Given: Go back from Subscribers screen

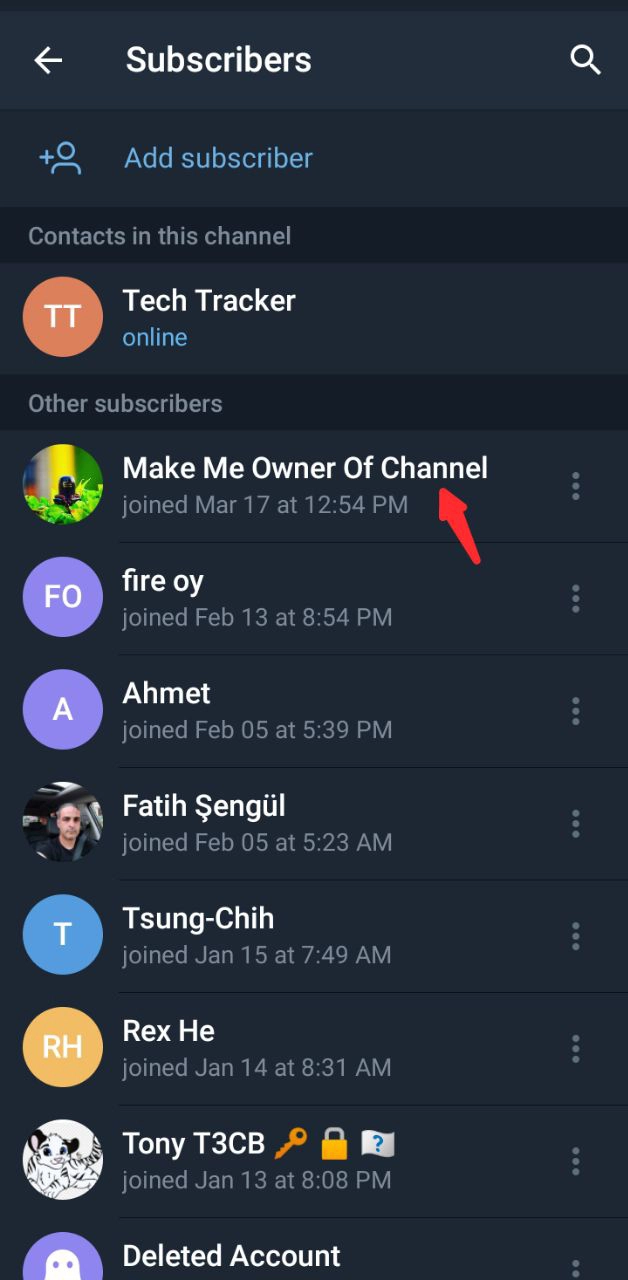Looking at the screenshot, I should pyautogui.click(x=48, y=61).
